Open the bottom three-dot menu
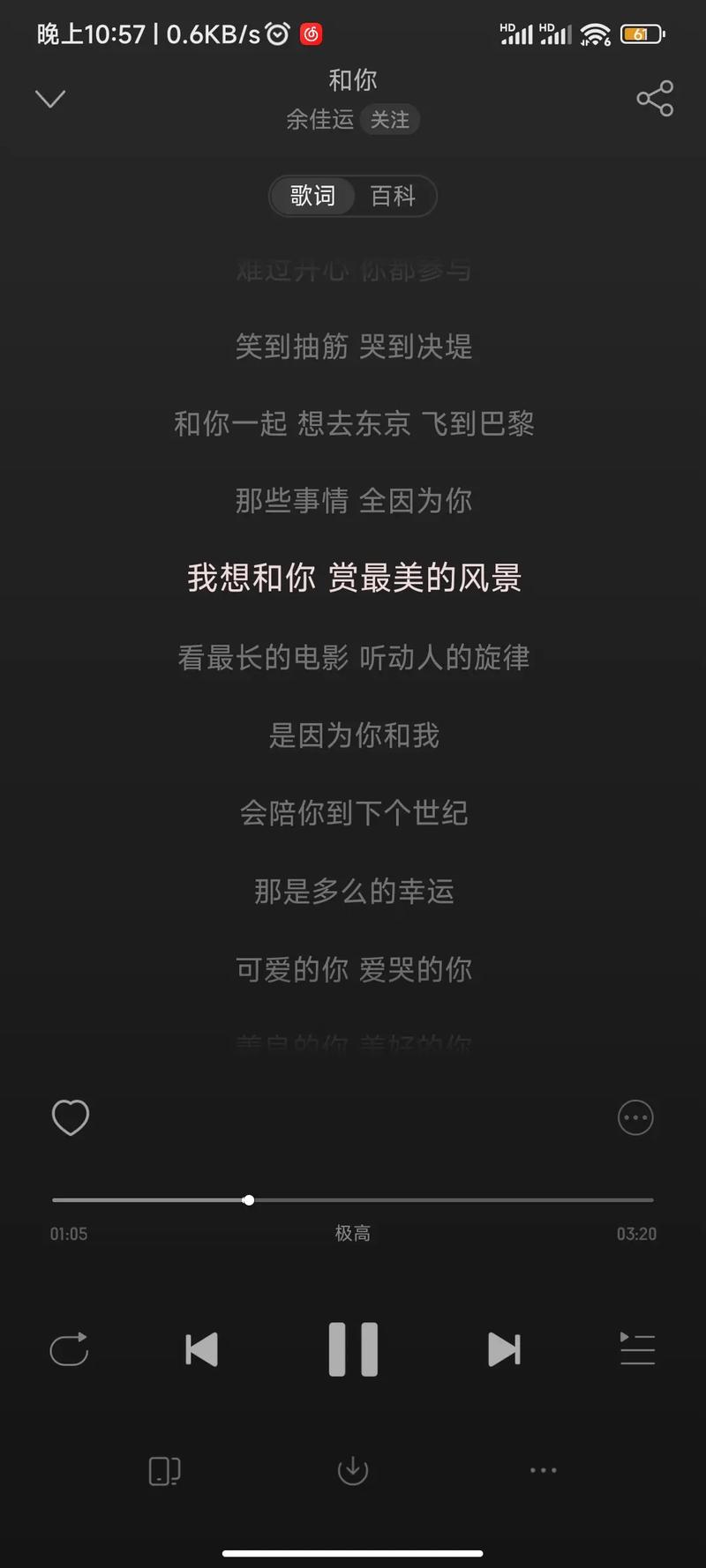The height and width of the screenshot is (1568, 706). click(543, 1470)
